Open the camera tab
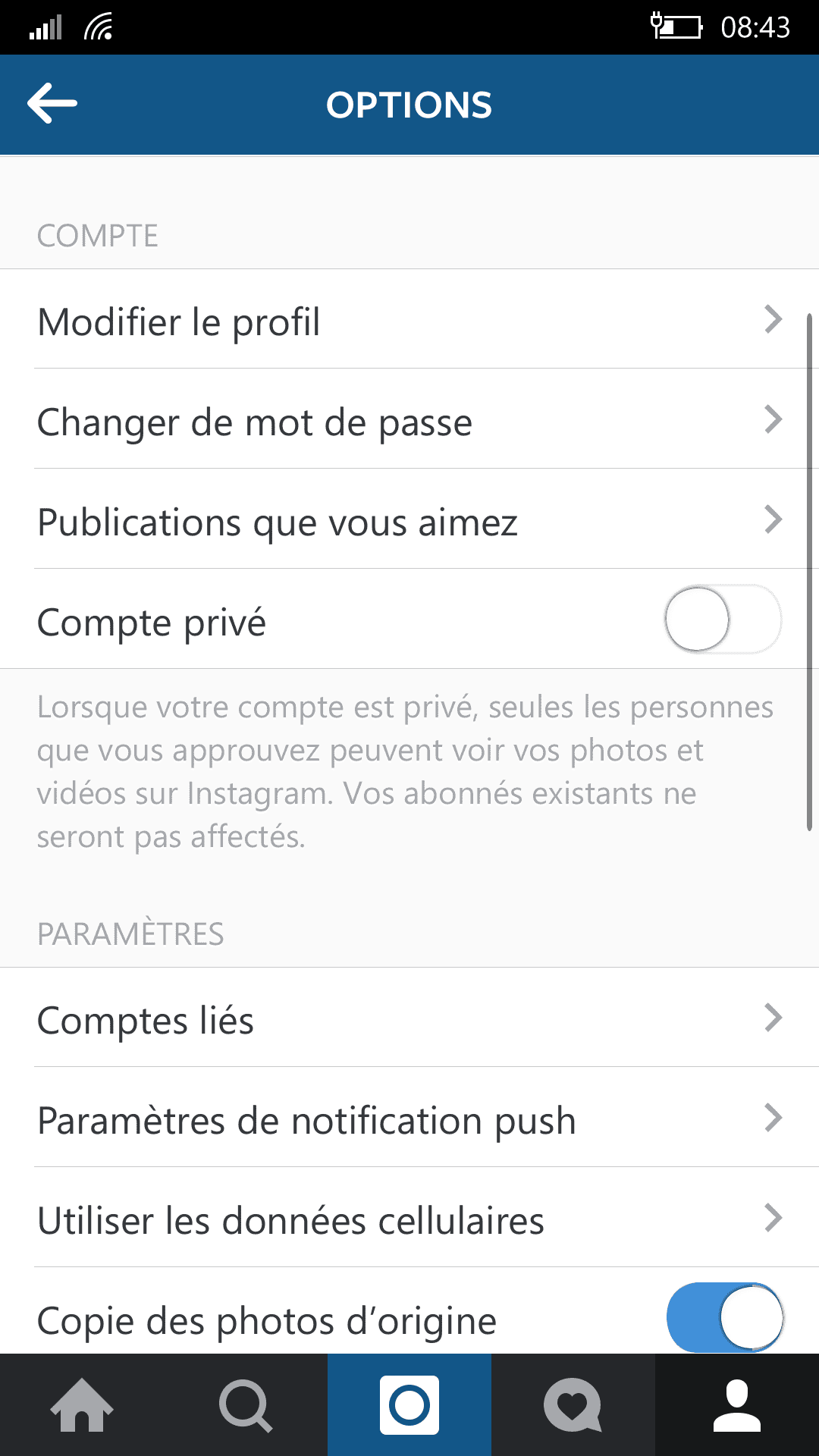The height and width of the screenshot is (1456, 819). pyautogui.click(x=409, y=1405)
